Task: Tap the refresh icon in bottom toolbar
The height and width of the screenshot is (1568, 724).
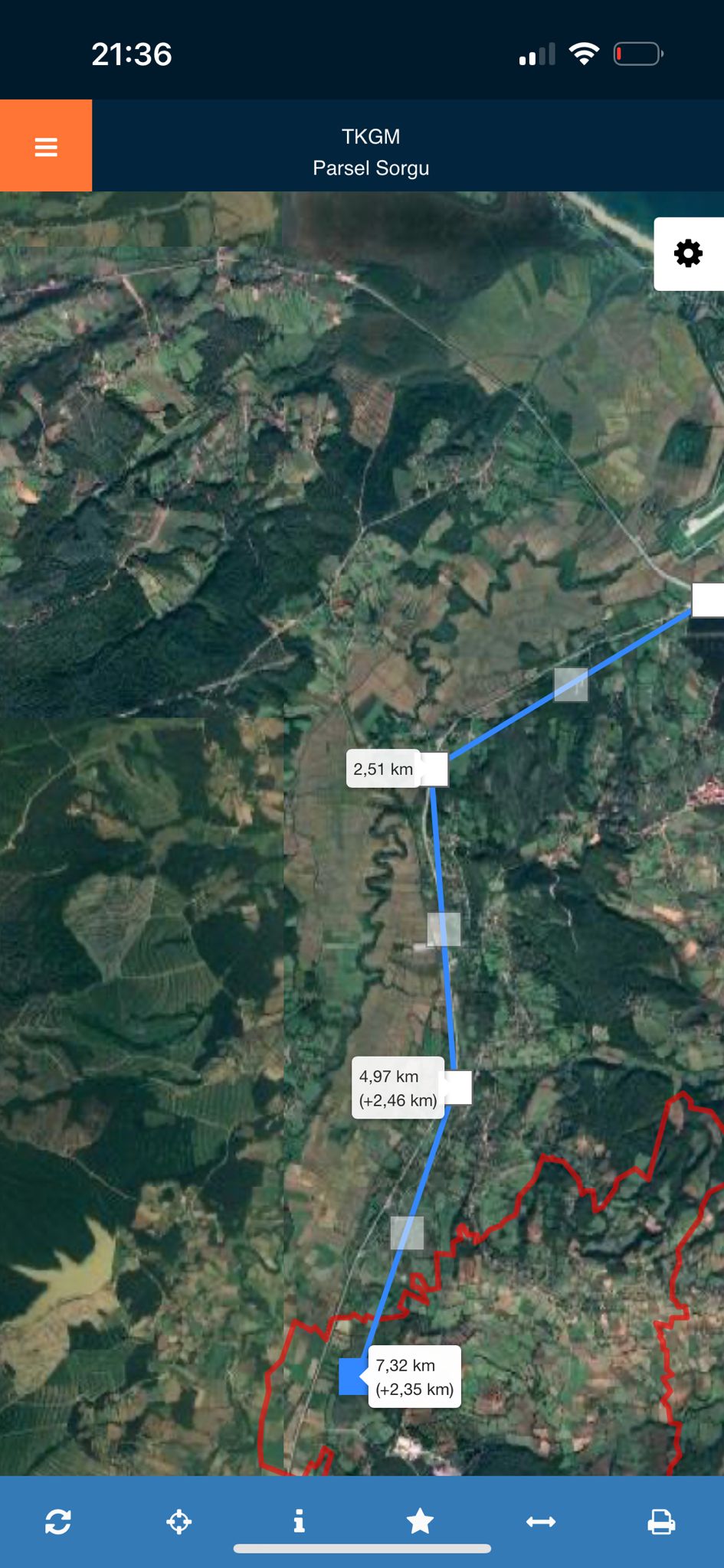Action: tap(58, 1521)
